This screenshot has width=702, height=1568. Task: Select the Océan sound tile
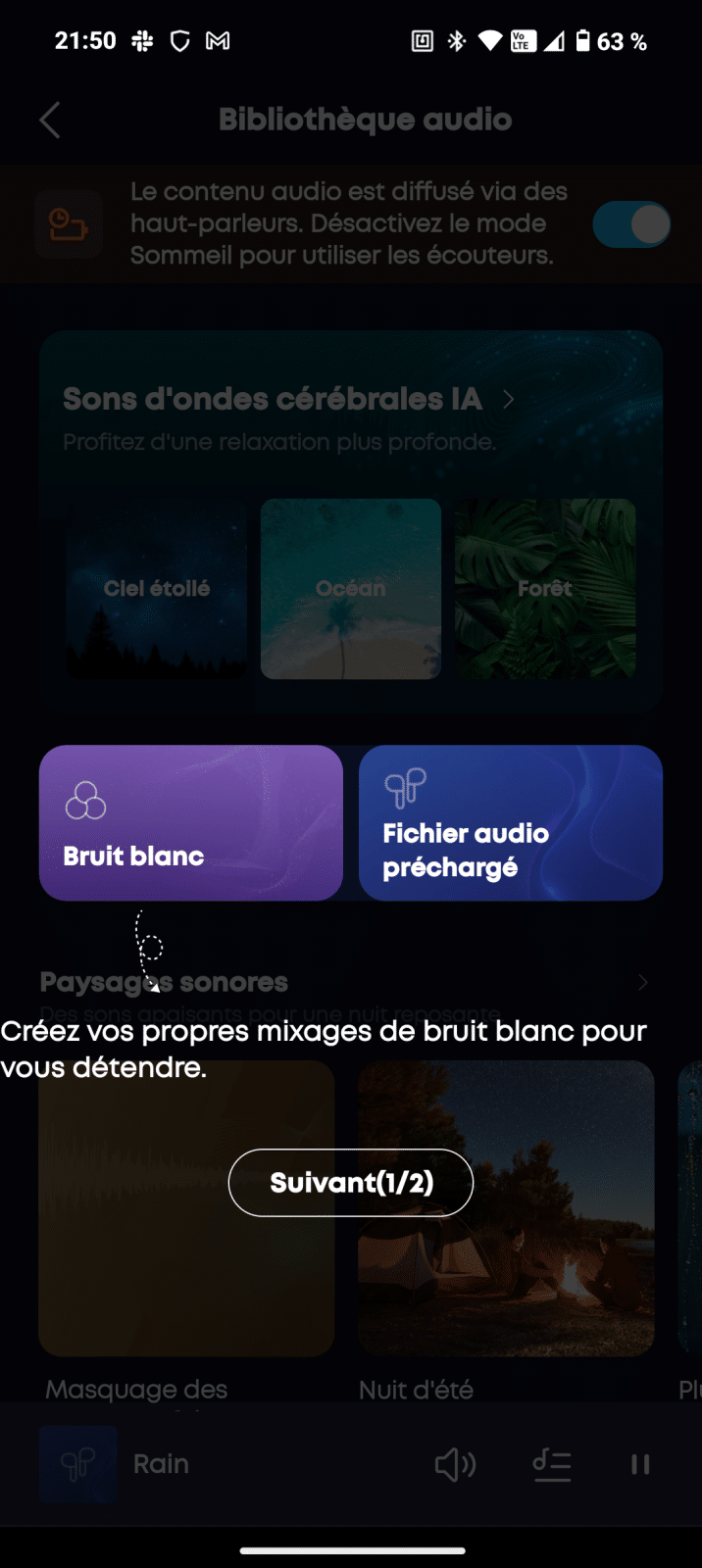[x=350, y=588]
